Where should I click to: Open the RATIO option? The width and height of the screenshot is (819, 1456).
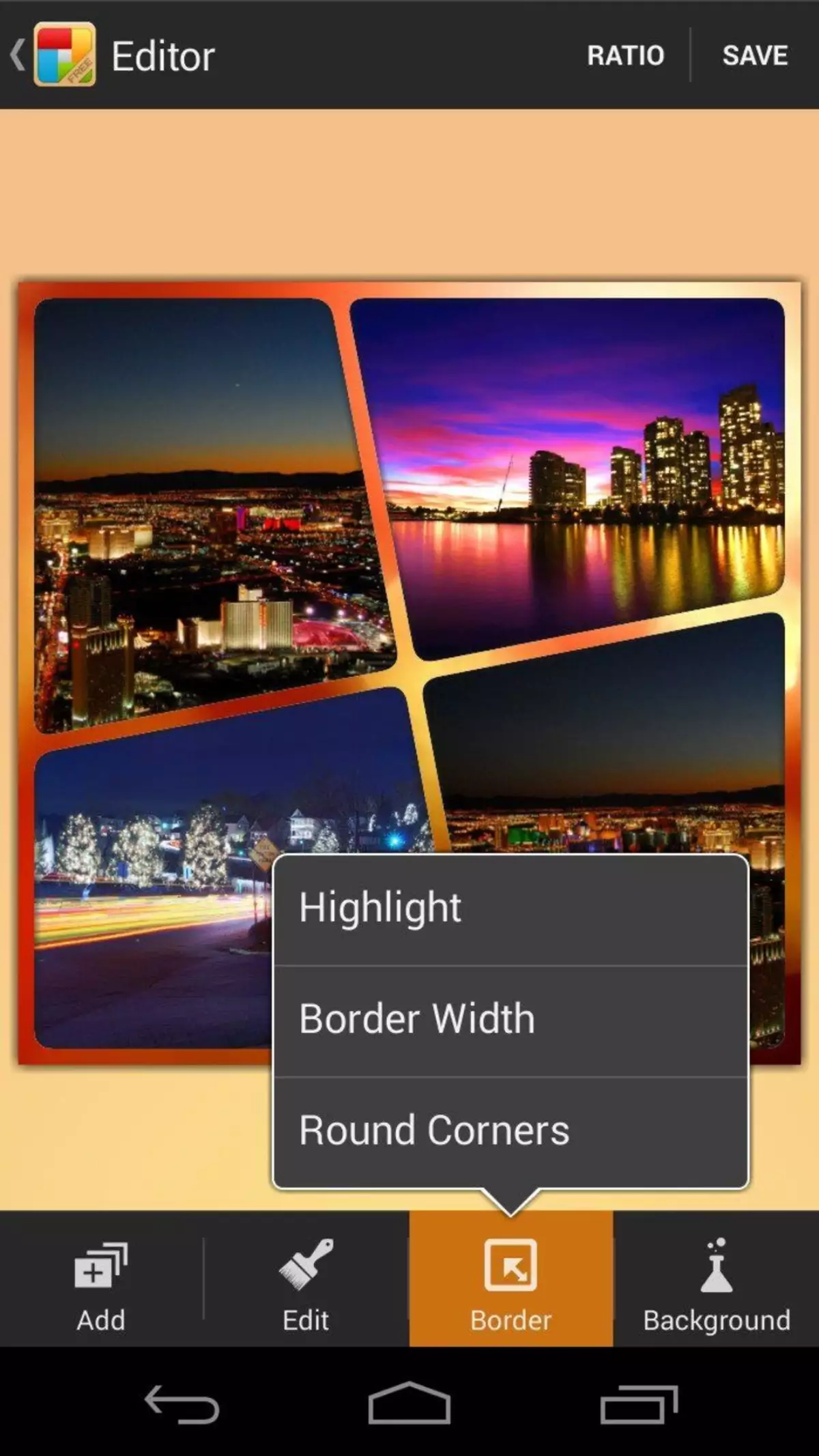[x=625, y=55]
